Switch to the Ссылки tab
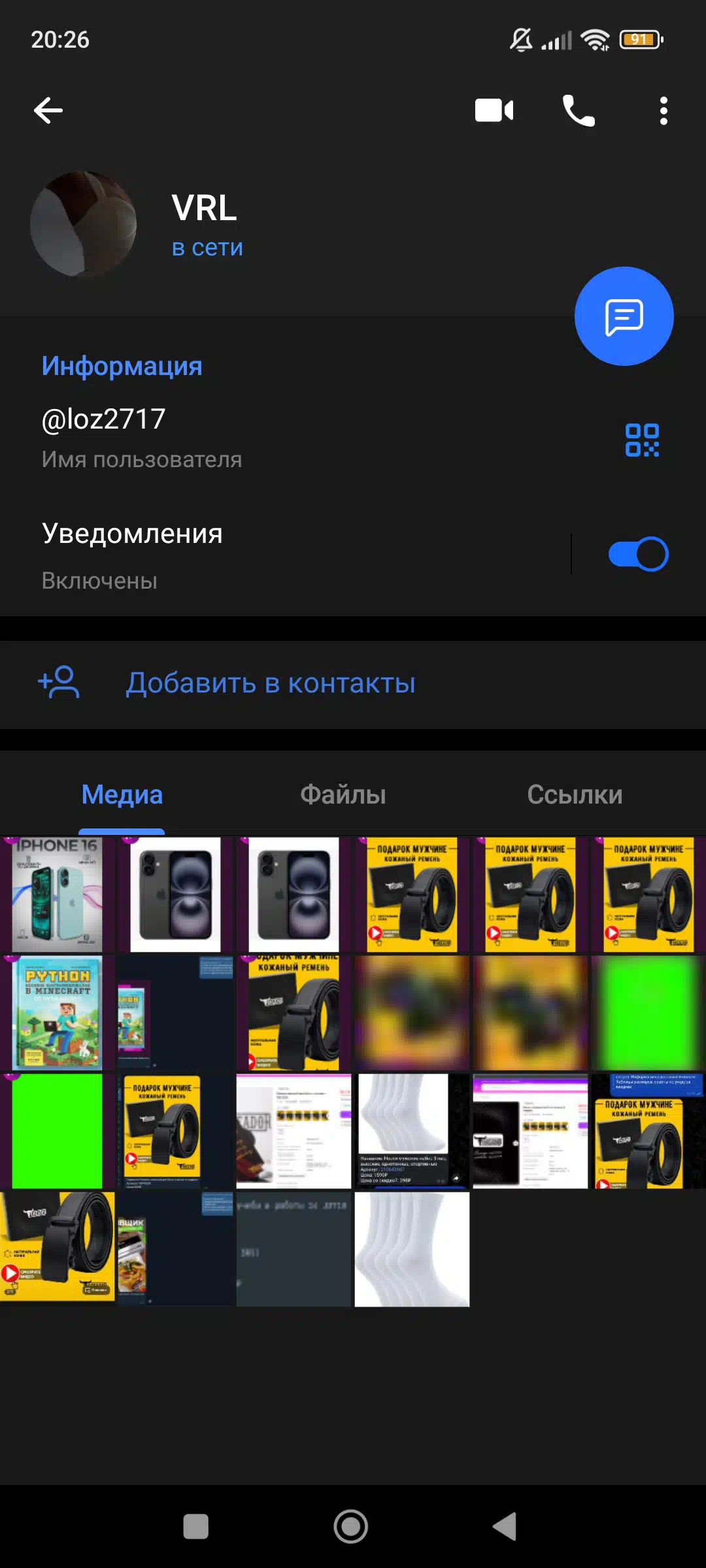This screenshot has height=1568, width=706. (575, 794)
